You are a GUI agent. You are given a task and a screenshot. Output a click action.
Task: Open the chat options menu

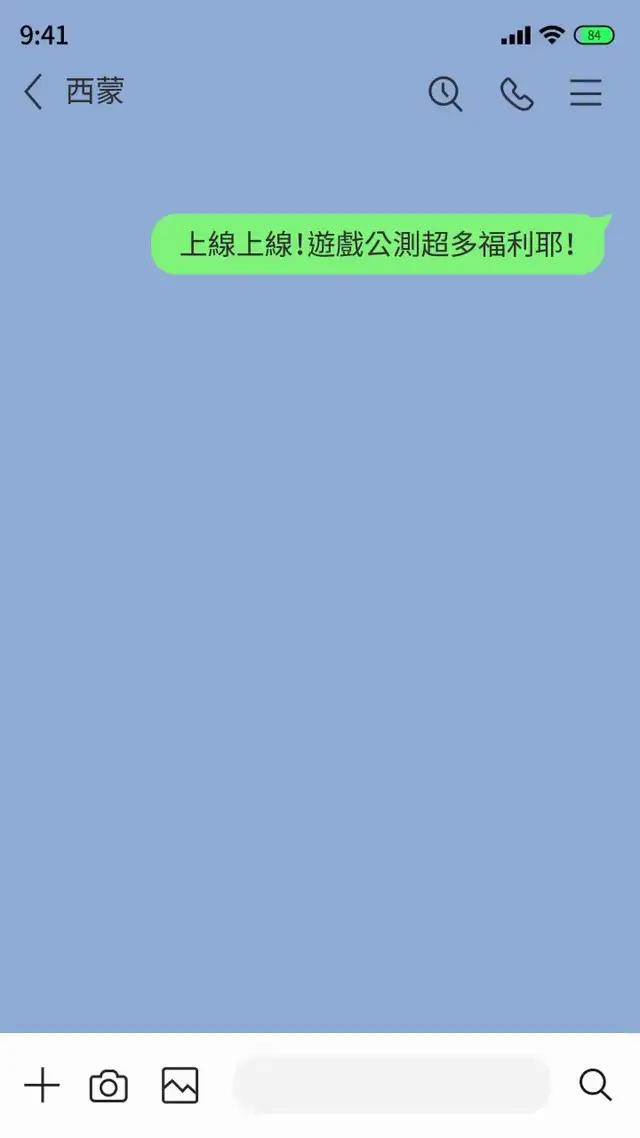(586, 93)
